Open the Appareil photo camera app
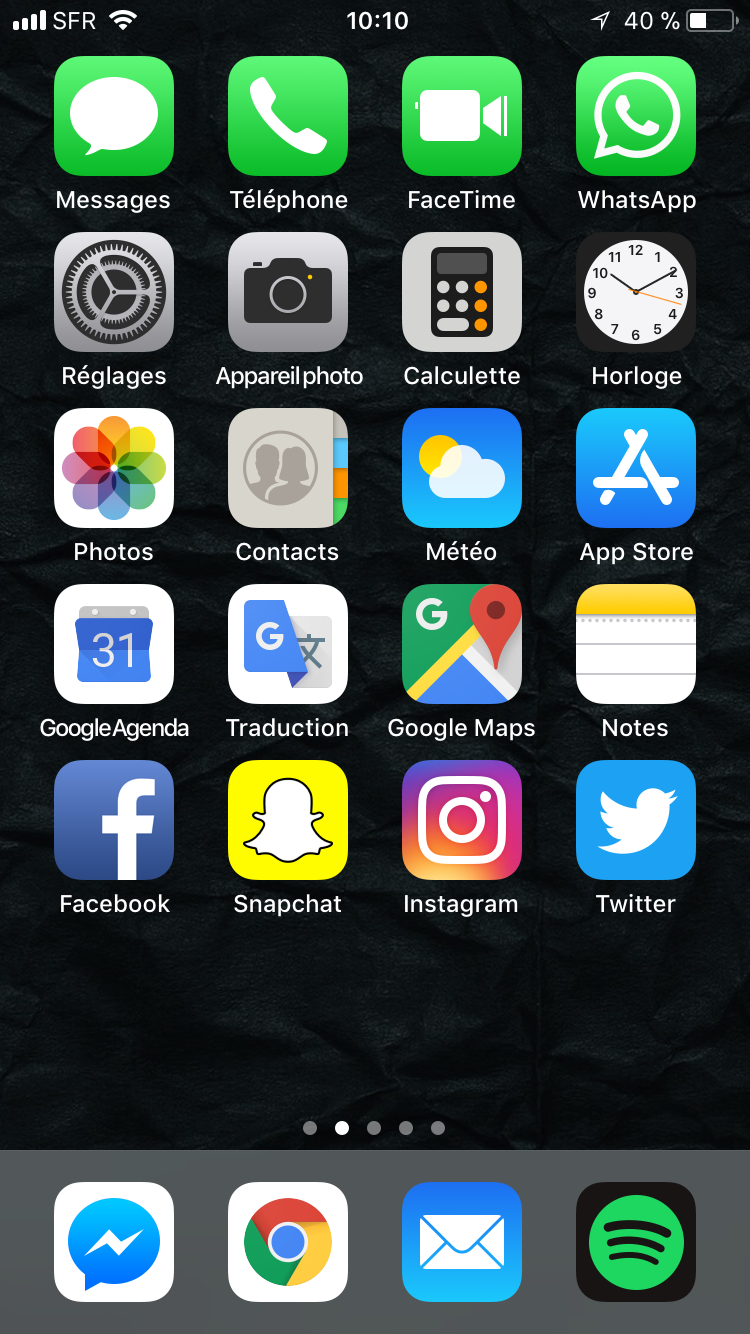Image resolution: width=750 pixels, height=1334 pixels. (x=288, y=292)
